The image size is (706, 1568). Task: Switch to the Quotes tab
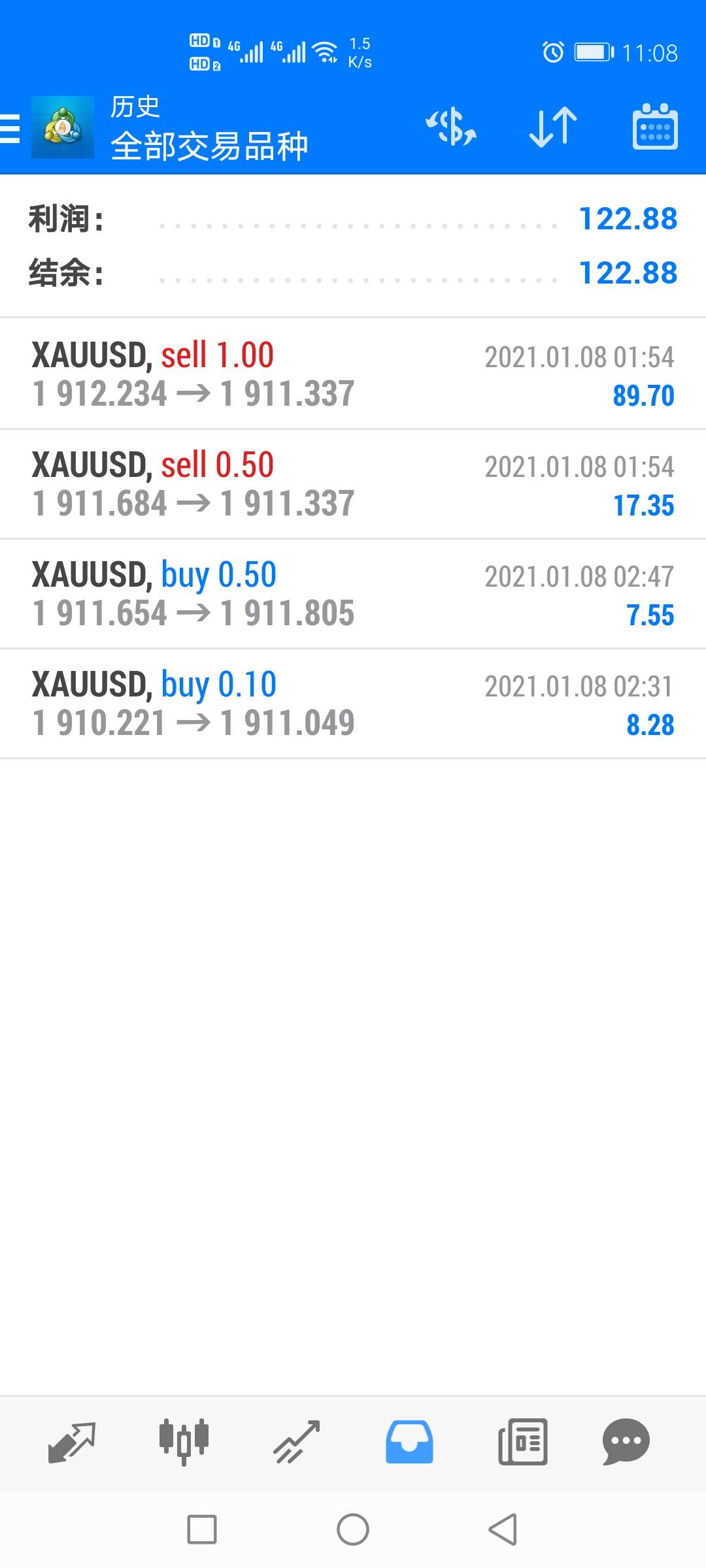pyautogui.click(x=72, y=1441)
